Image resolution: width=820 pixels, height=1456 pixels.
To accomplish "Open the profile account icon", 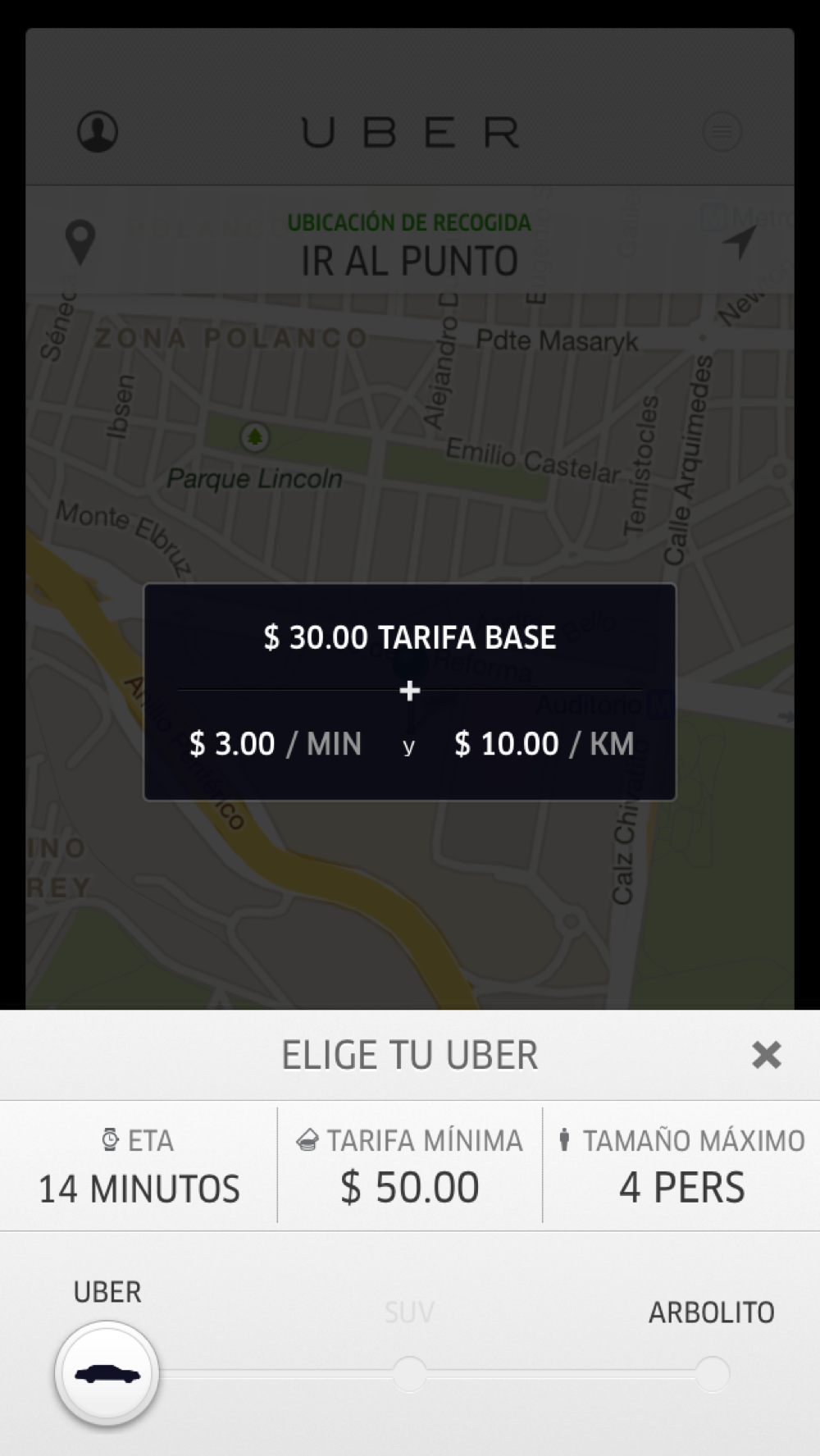I will click(98, 131).
